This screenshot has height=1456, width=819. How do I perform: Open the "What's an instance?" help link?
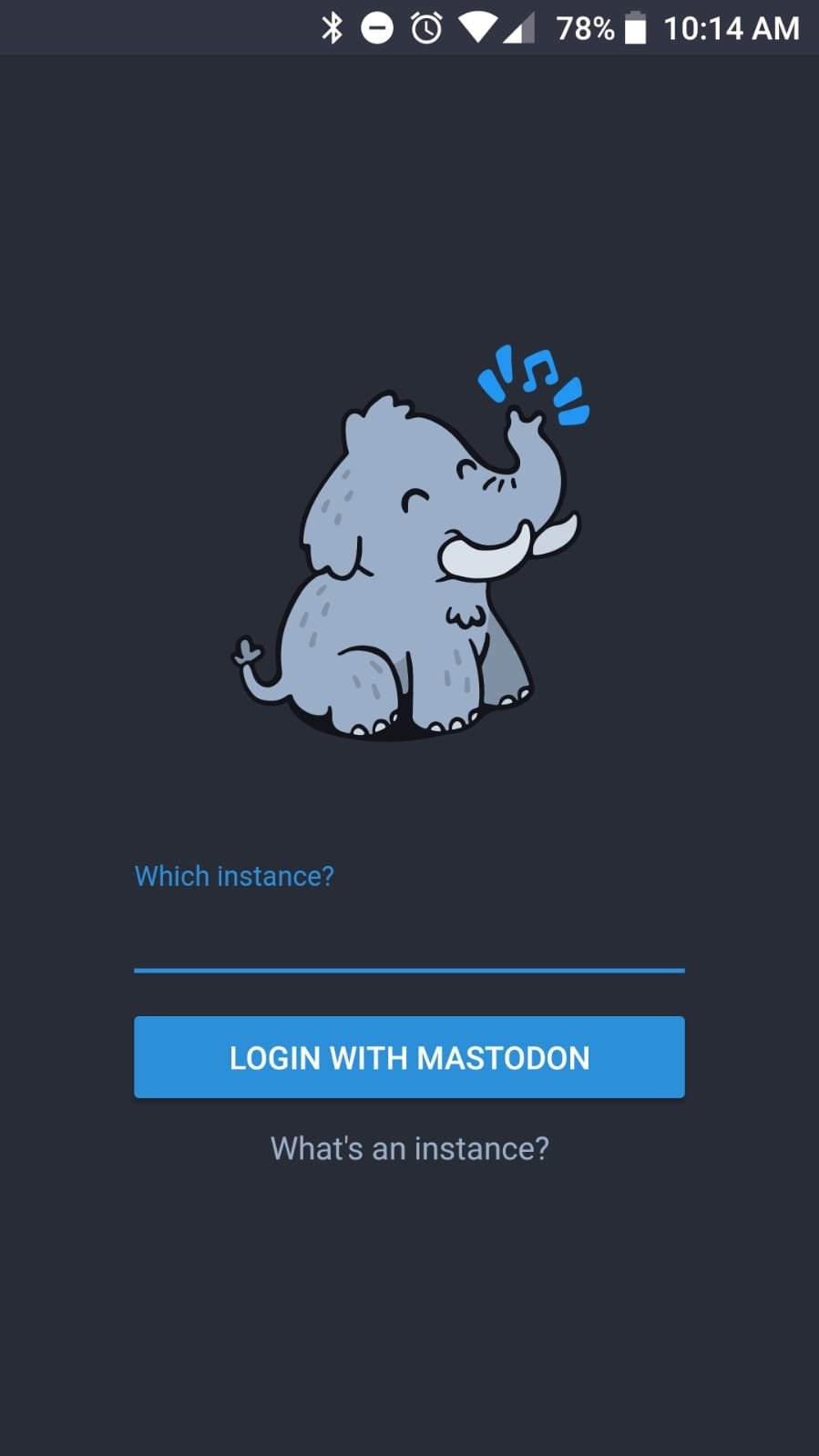pos(409,1148)
